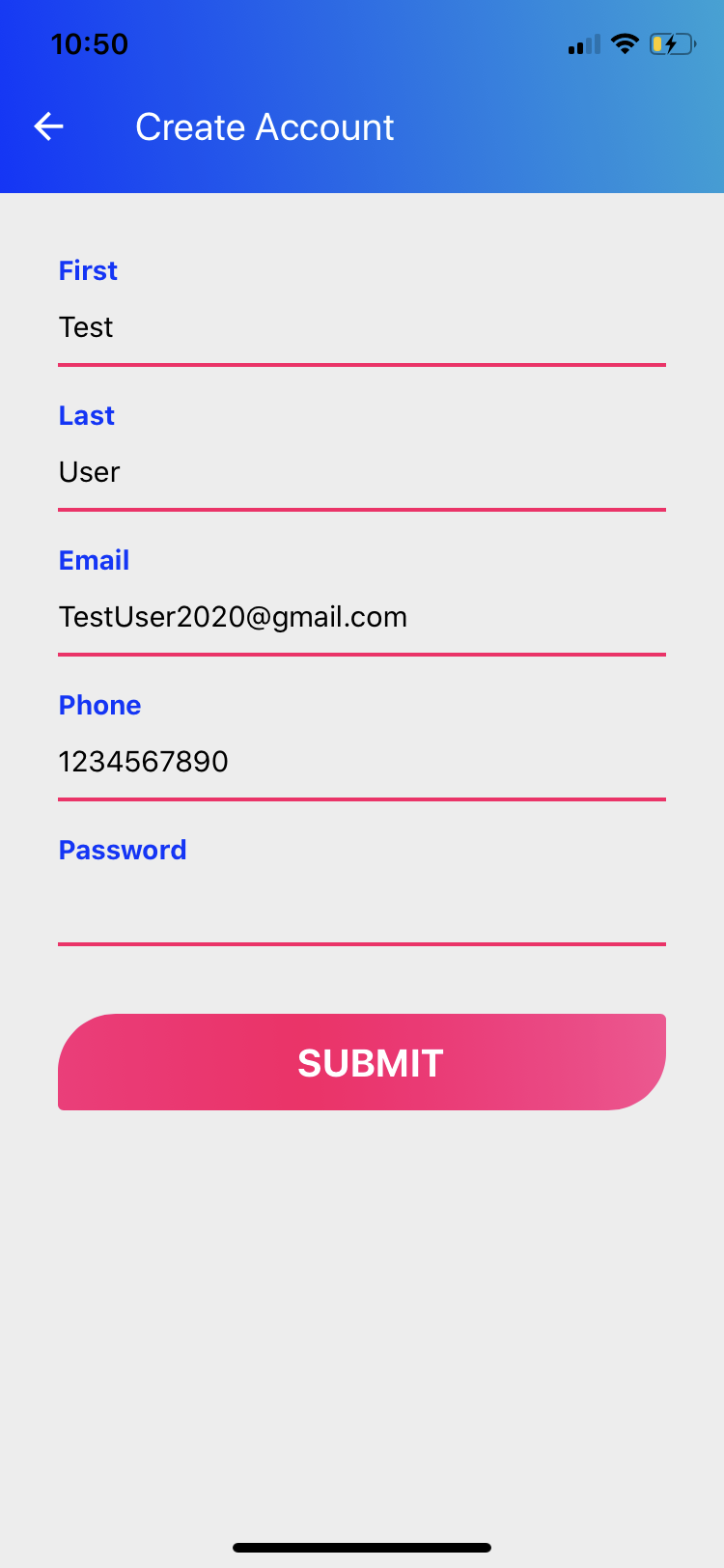This screenshot has width=724, height=1568.
Task: Submit the account creation form
Action: coord(362,1062)
